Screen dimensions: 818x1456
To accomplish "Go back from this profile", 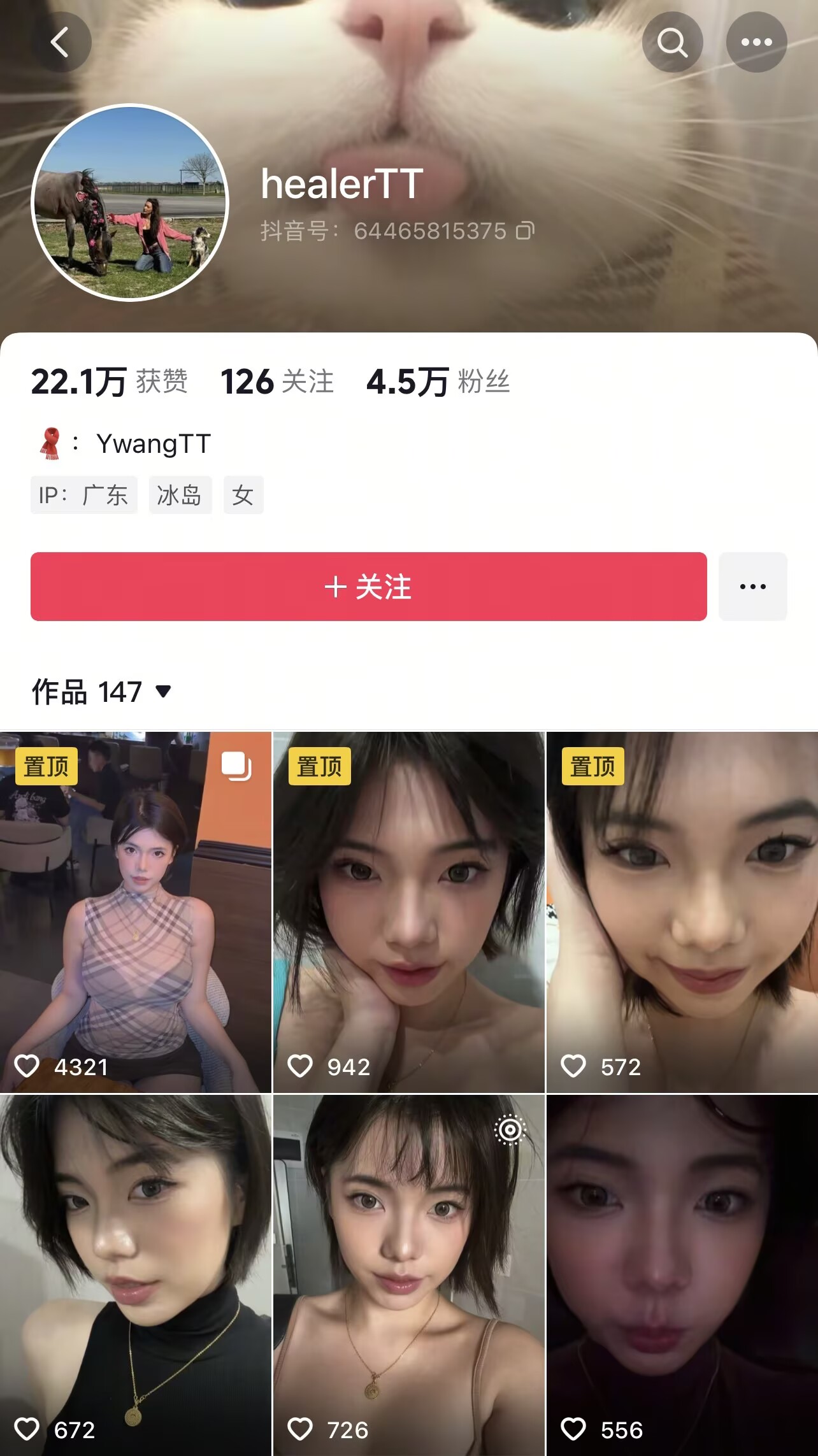I will tap(61, 43).
